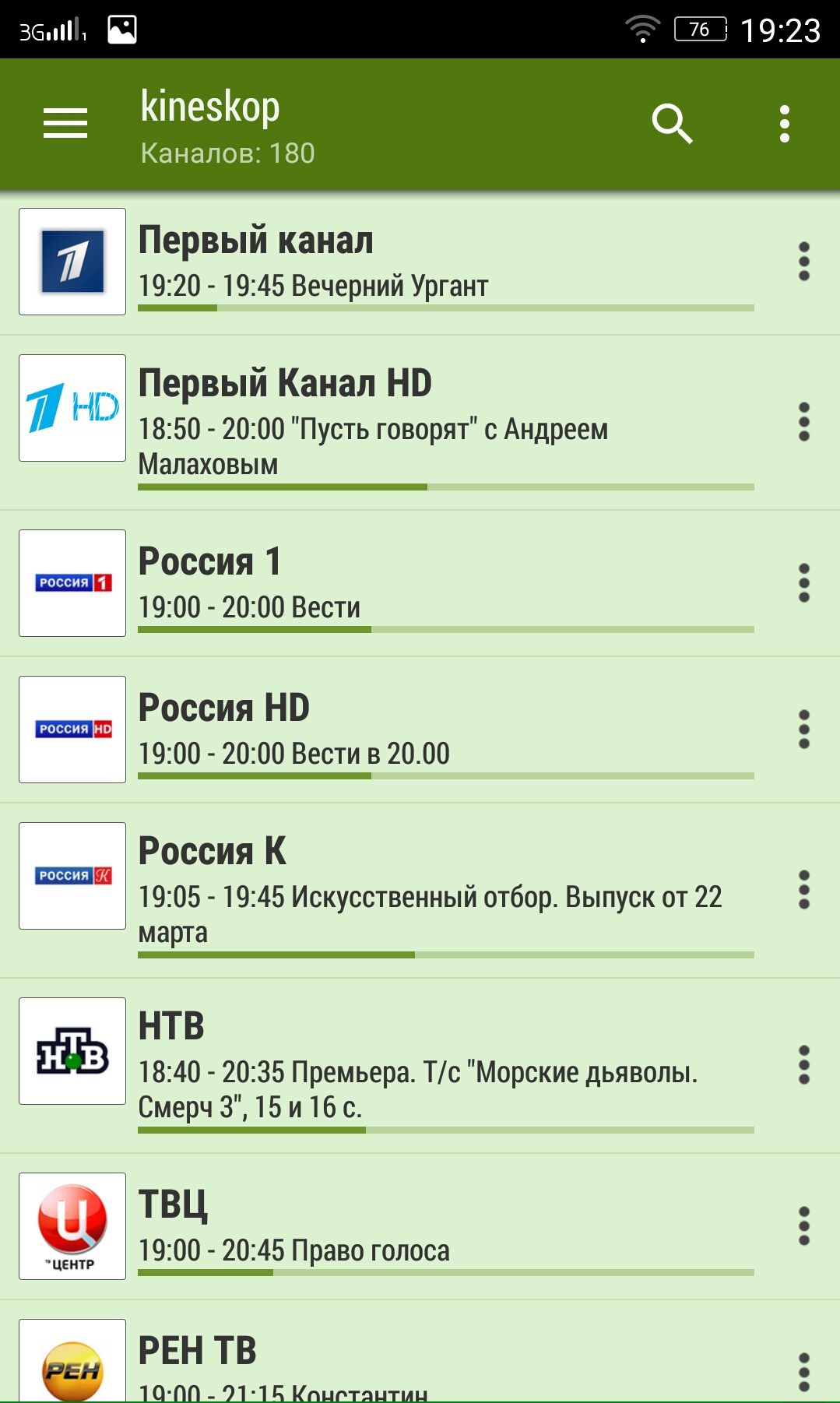Open the app bar overflow menu
This screenshot has height=1403, width=840.
(785, 124)
